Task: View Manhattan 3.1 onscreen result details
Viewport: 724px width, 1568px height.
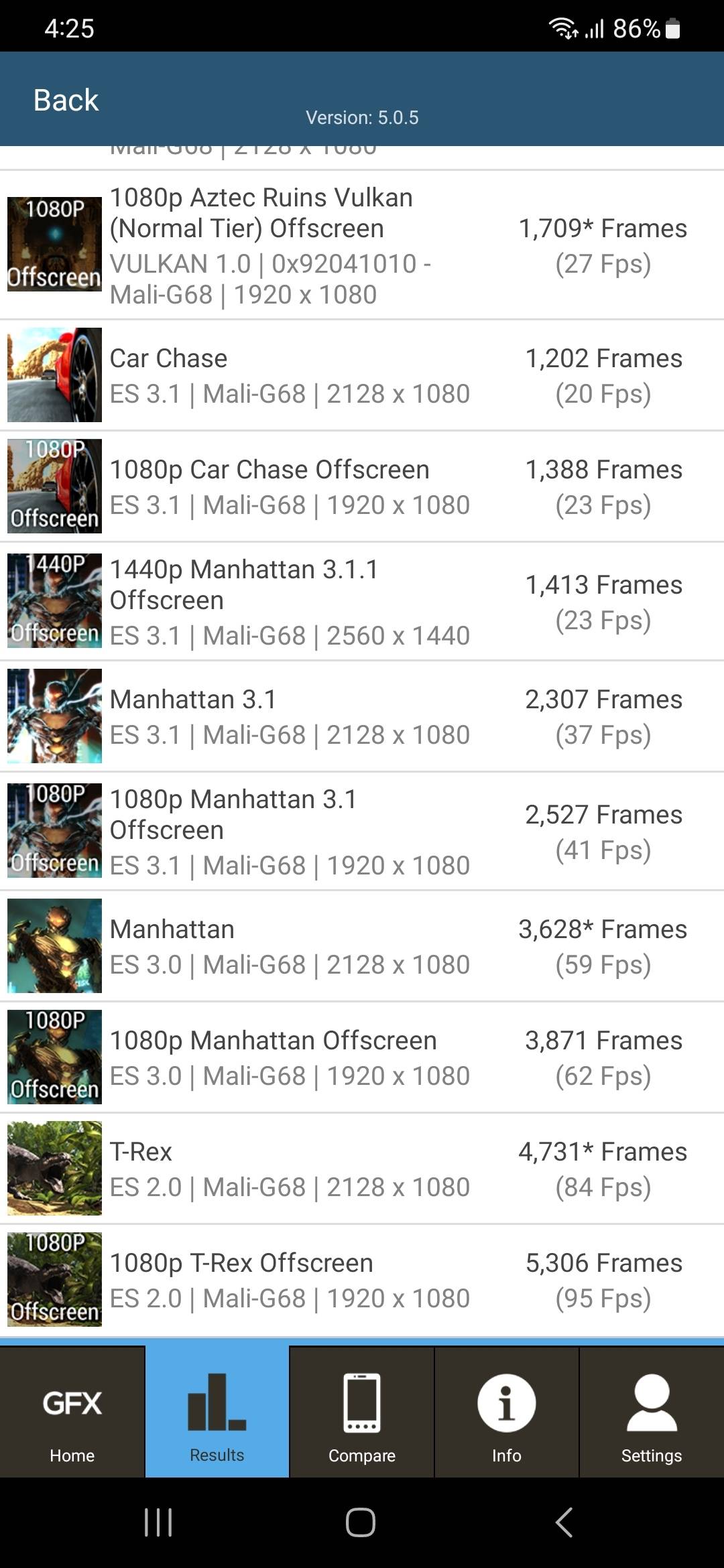Action: (362, 716)
